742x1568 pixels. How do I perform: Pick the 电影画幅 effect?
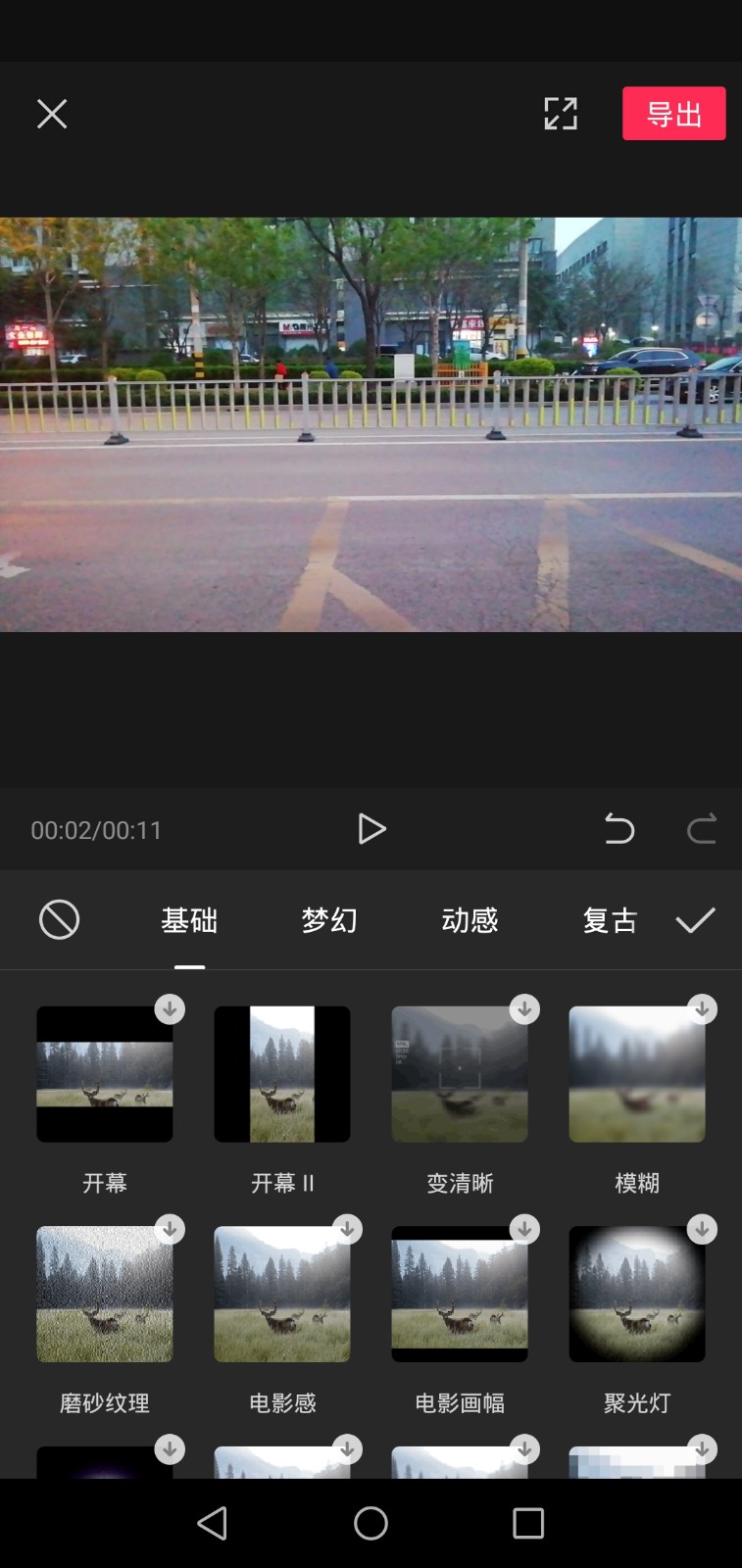pyautogui.click(x=460, y=1294)
